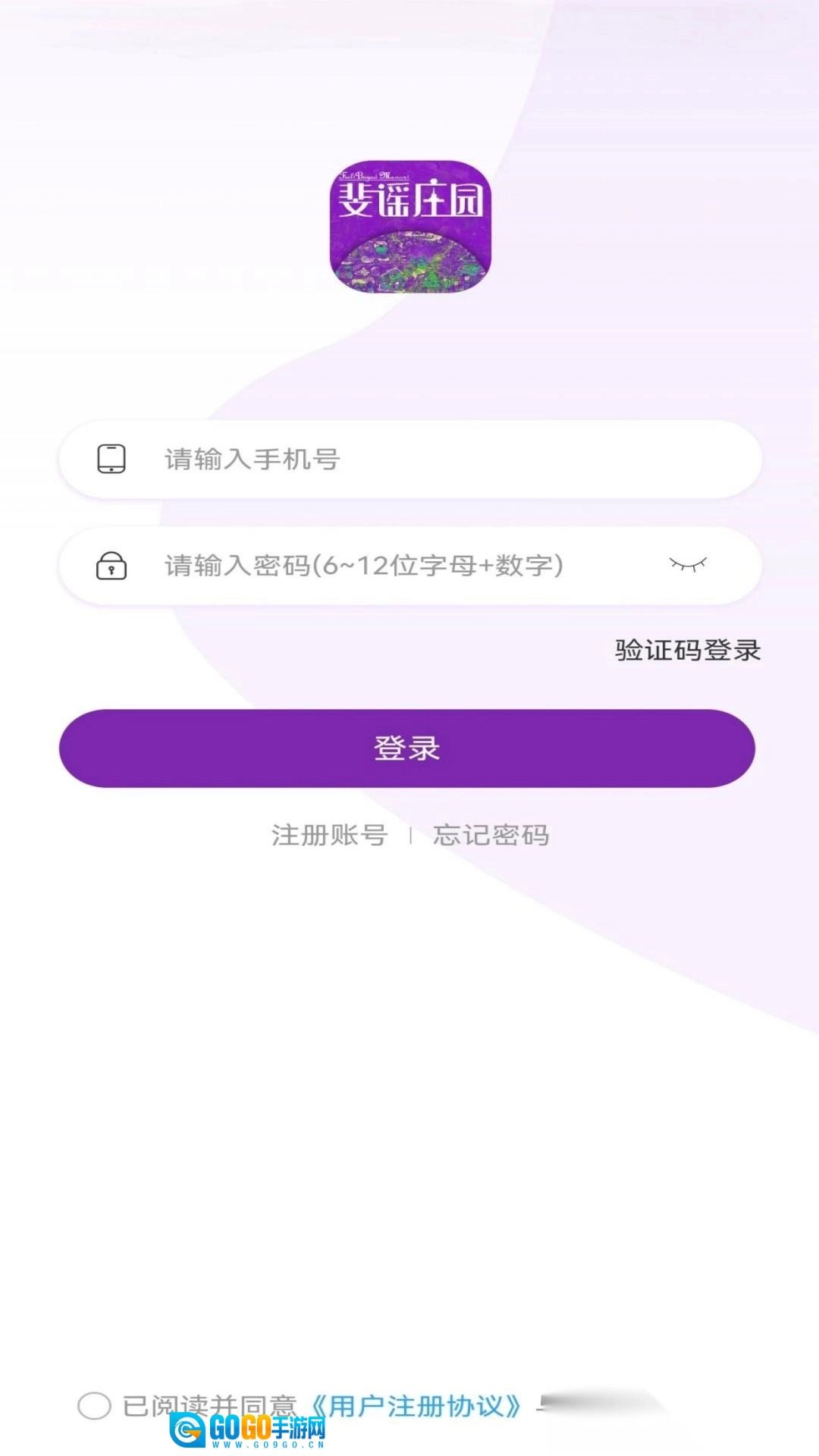This screenshot has height=1456, width=819.
Task: Open 注册账号 to register an account
Action: pos(330,835)
